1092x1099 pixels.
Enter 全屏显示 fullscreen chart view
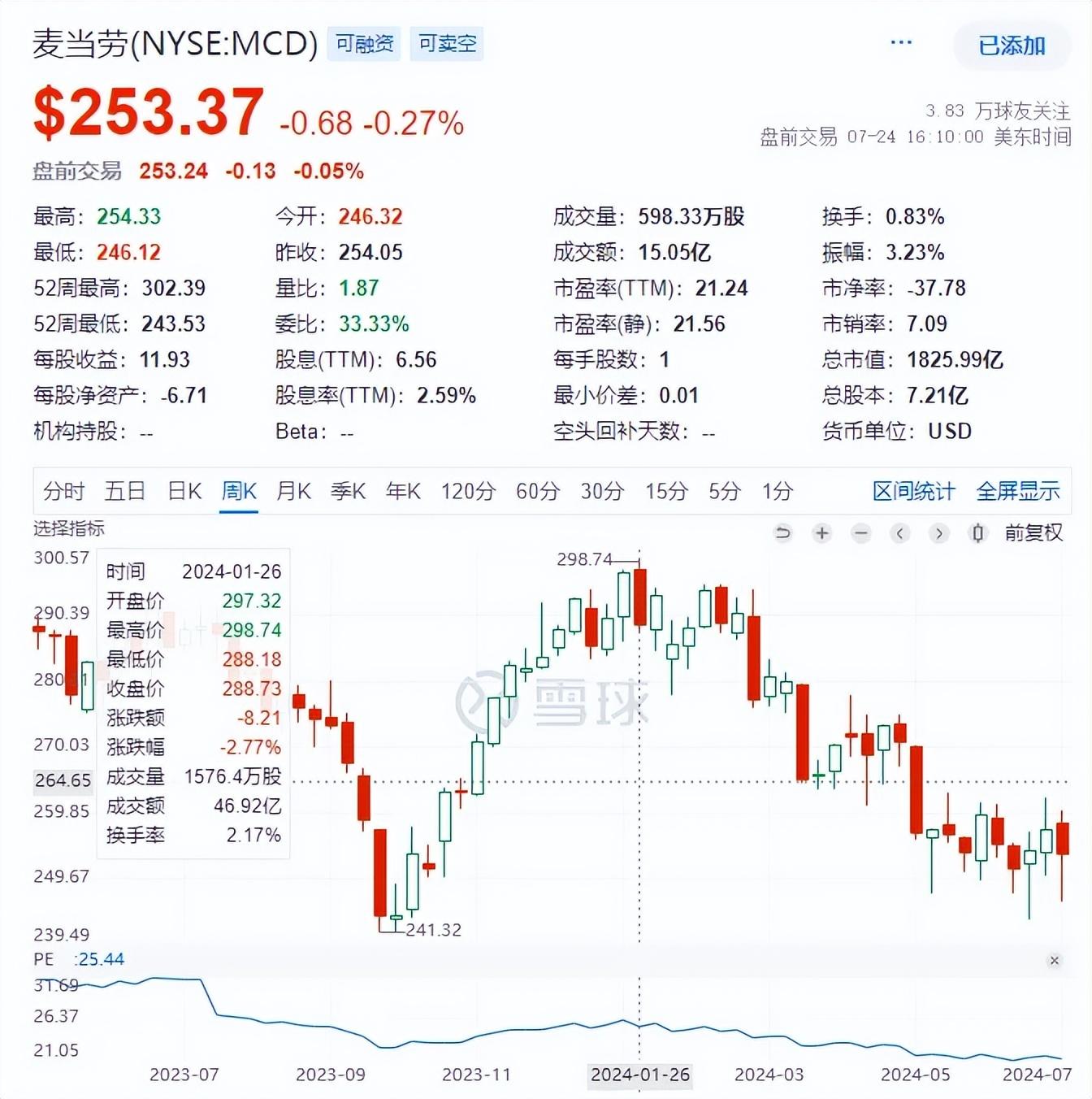[x=1017, y=491]
